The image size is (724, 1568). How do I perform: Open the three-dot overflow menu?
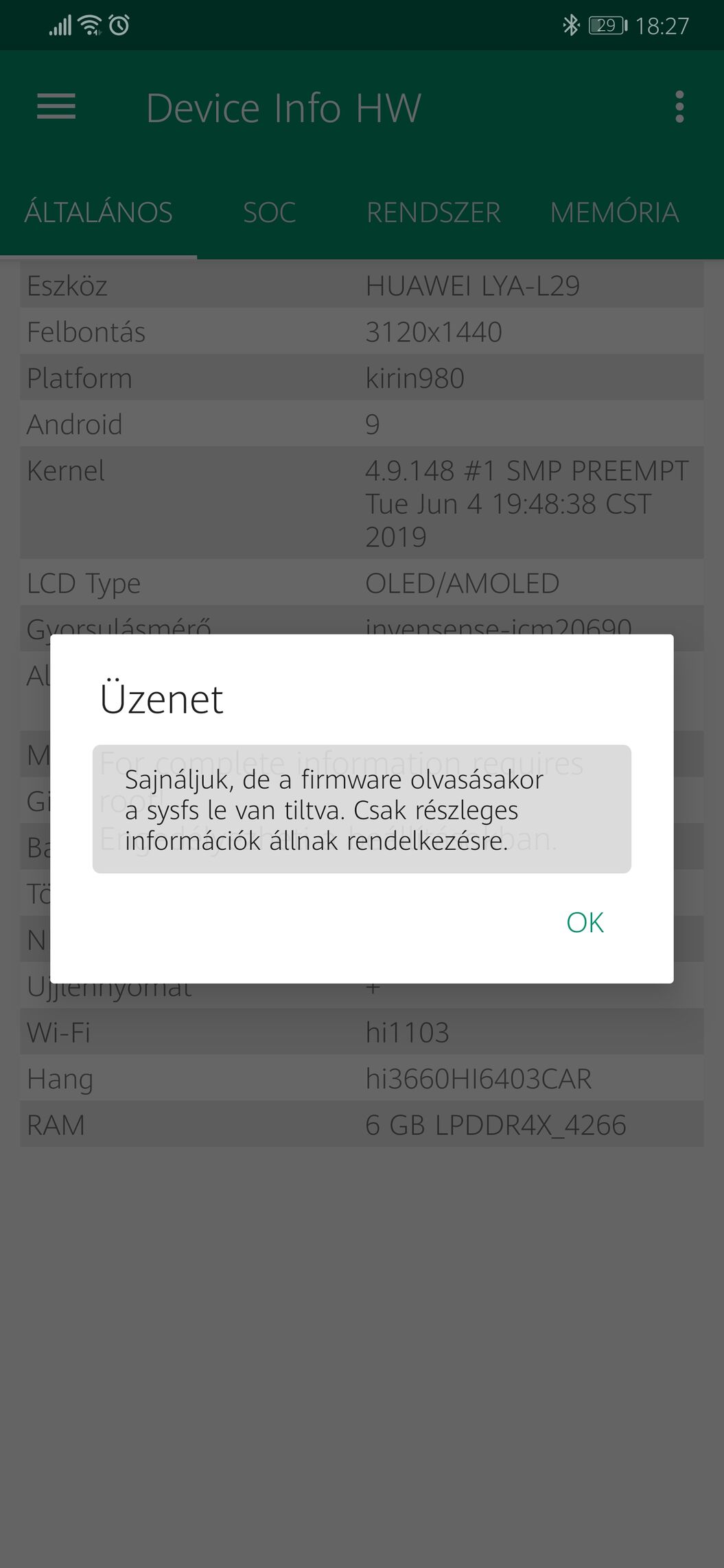coord(679,107)
